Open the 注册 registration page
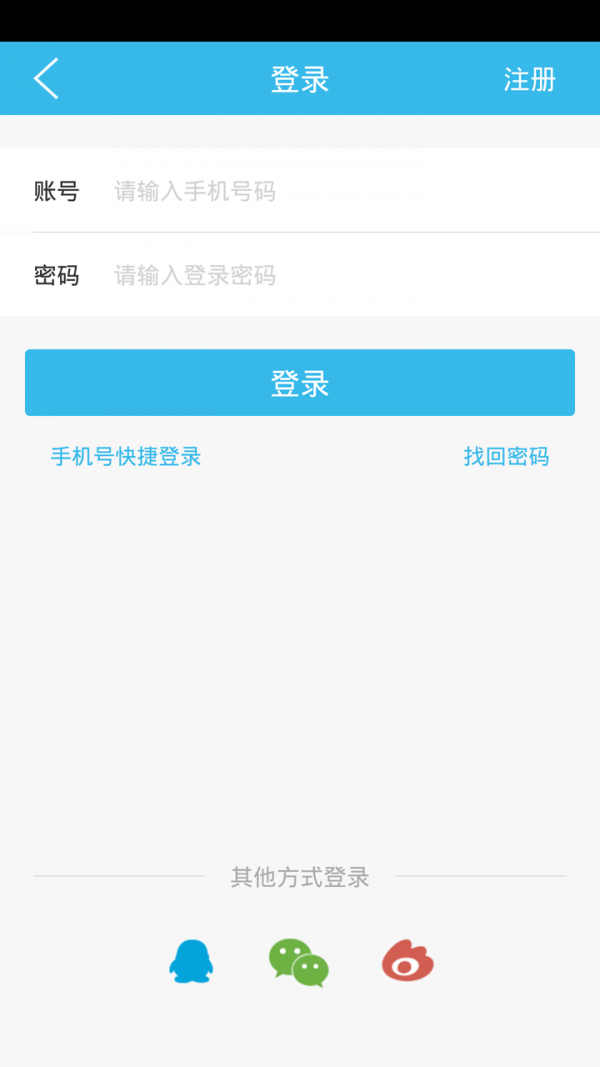This screenshot has width=600, height=1067. pos(529,80)
